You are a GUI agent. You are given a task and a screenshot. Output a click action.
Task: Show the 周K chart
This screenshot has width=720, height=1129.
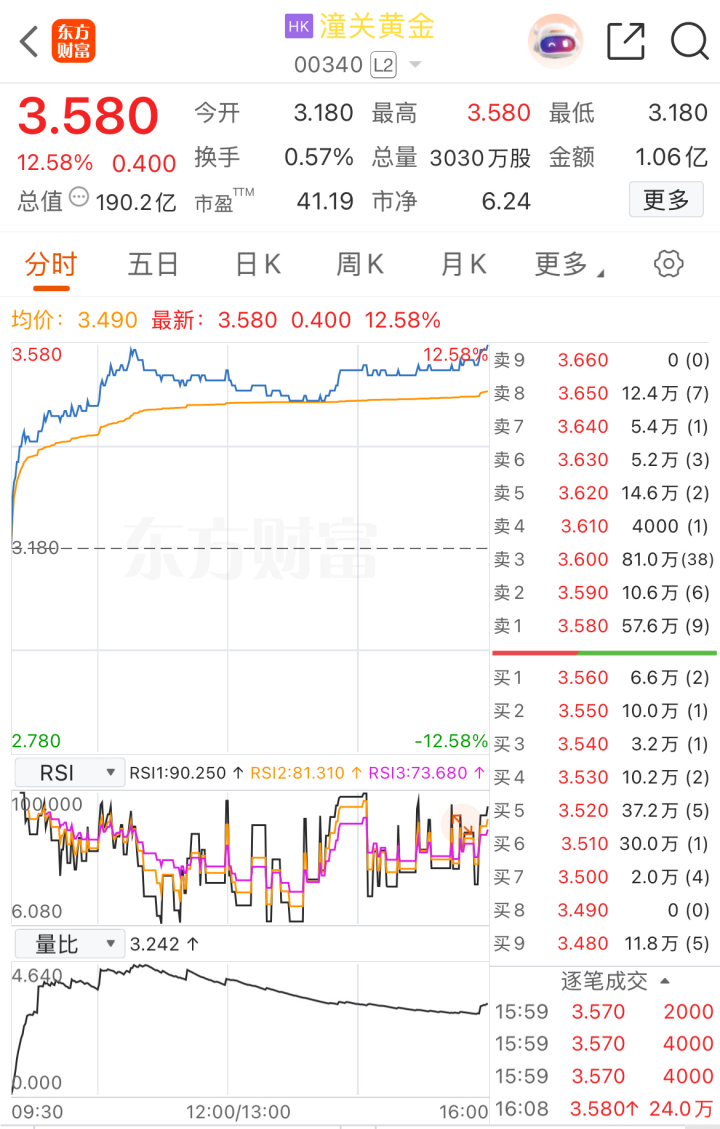tap(360, 265)
